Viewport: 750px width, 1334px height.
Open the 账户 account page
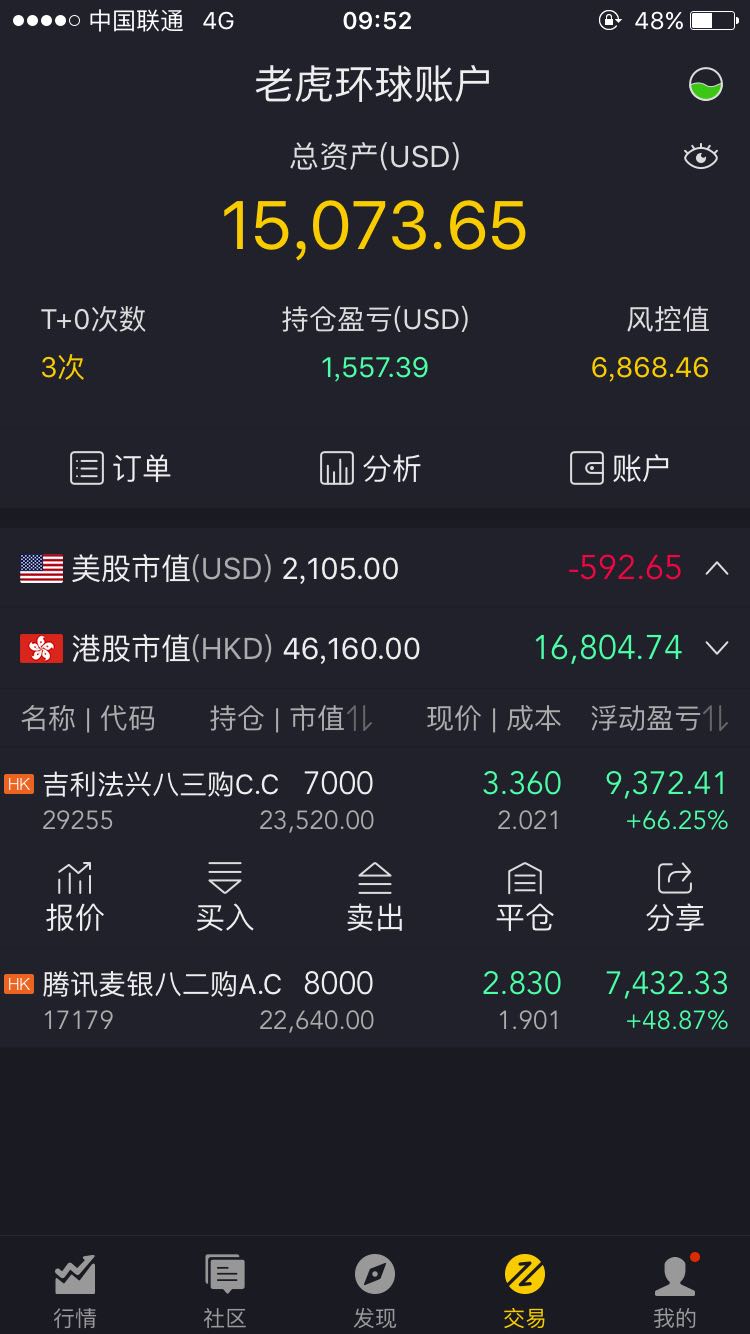coord(620,468)
